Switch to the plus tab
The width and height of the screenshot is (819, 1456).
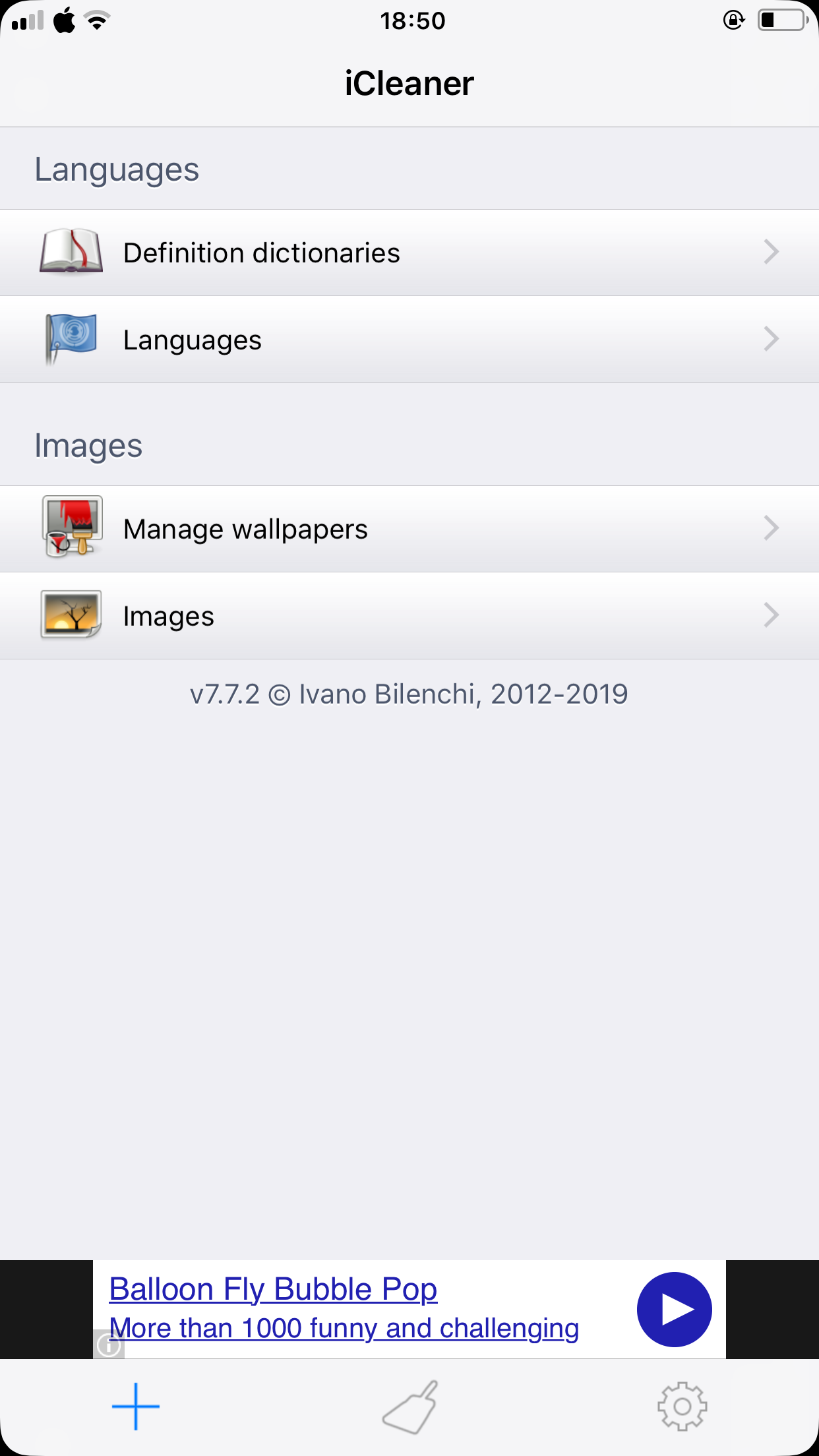(136, 1407)
